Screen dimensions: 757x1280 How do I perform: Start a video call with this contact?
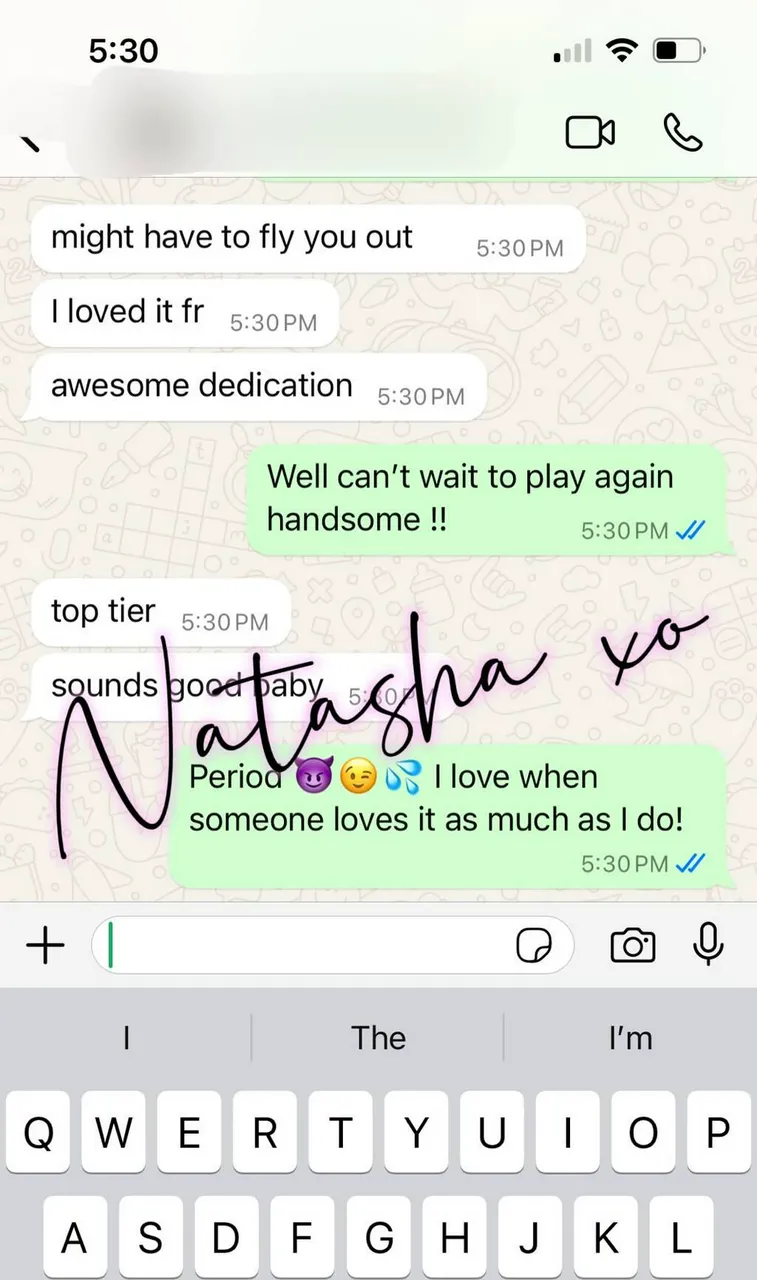tap(590, 133)
